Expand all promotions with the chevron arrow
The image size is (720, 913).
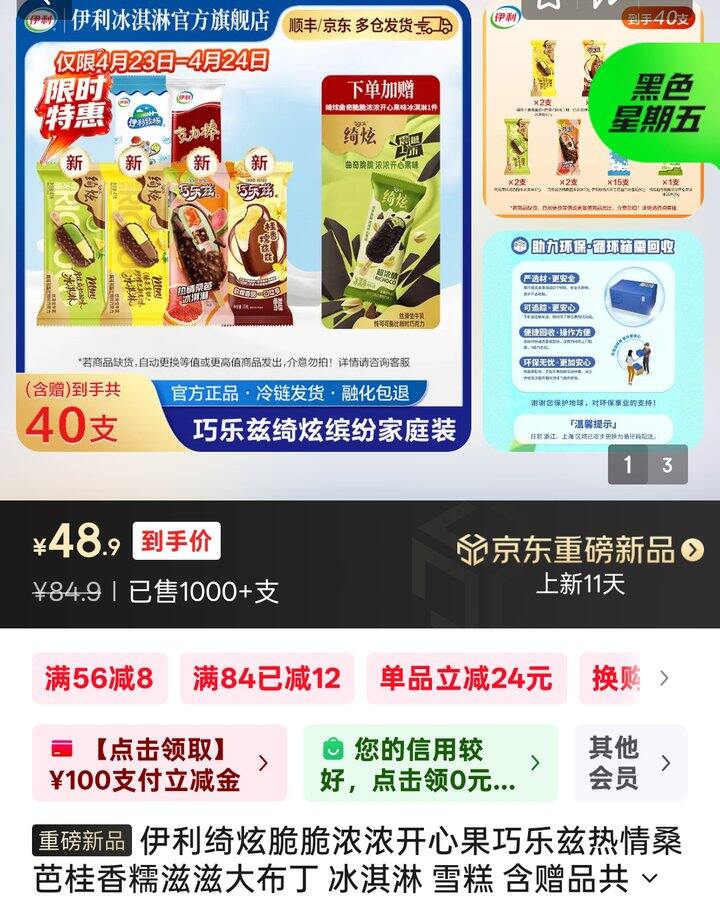[664, 678]
